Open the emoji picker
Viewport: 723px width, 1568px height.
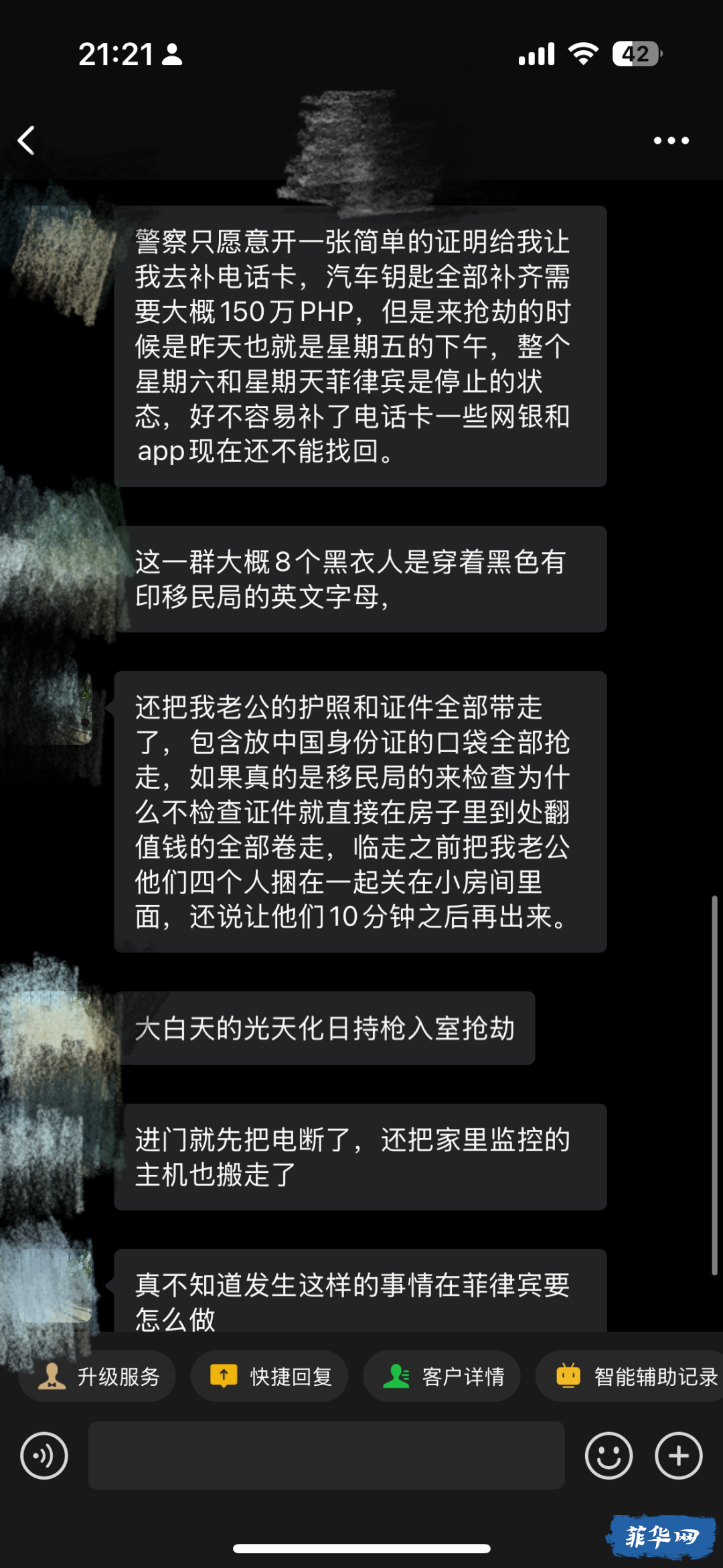coord(609,1455)
